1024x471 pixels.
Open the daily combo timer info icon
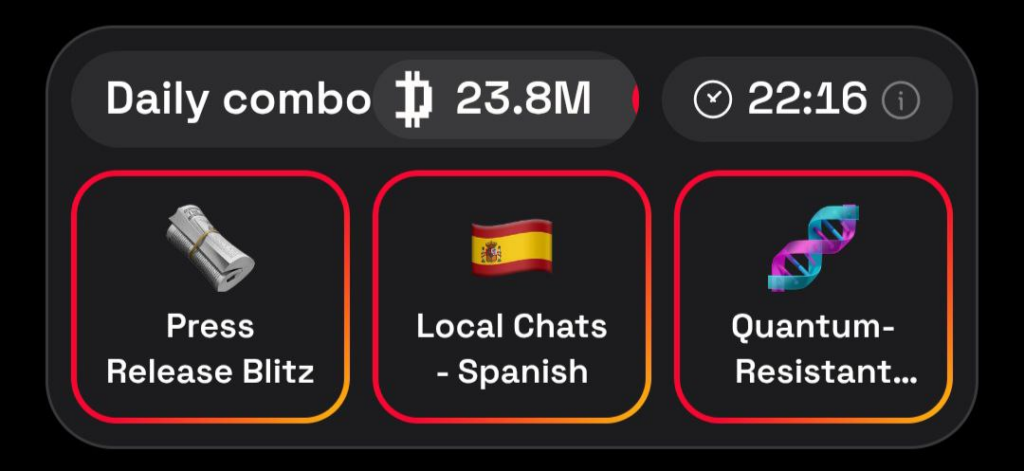point(901,100)
